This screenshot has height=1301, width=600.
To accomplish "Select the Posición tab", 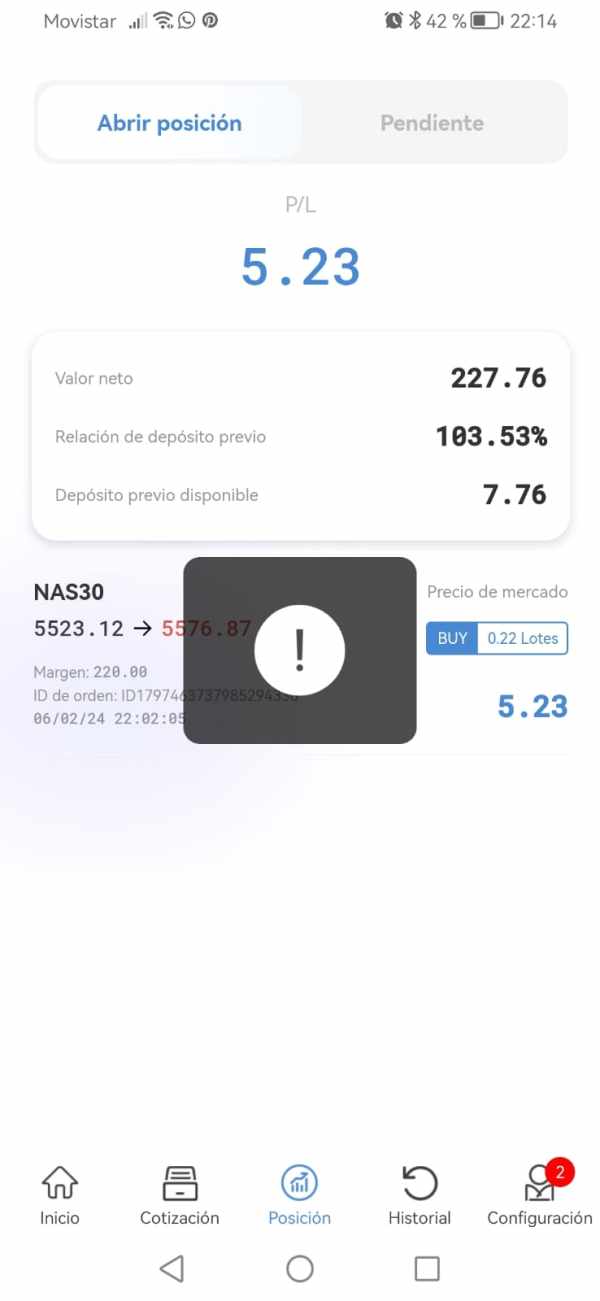I will point(300,1195).
